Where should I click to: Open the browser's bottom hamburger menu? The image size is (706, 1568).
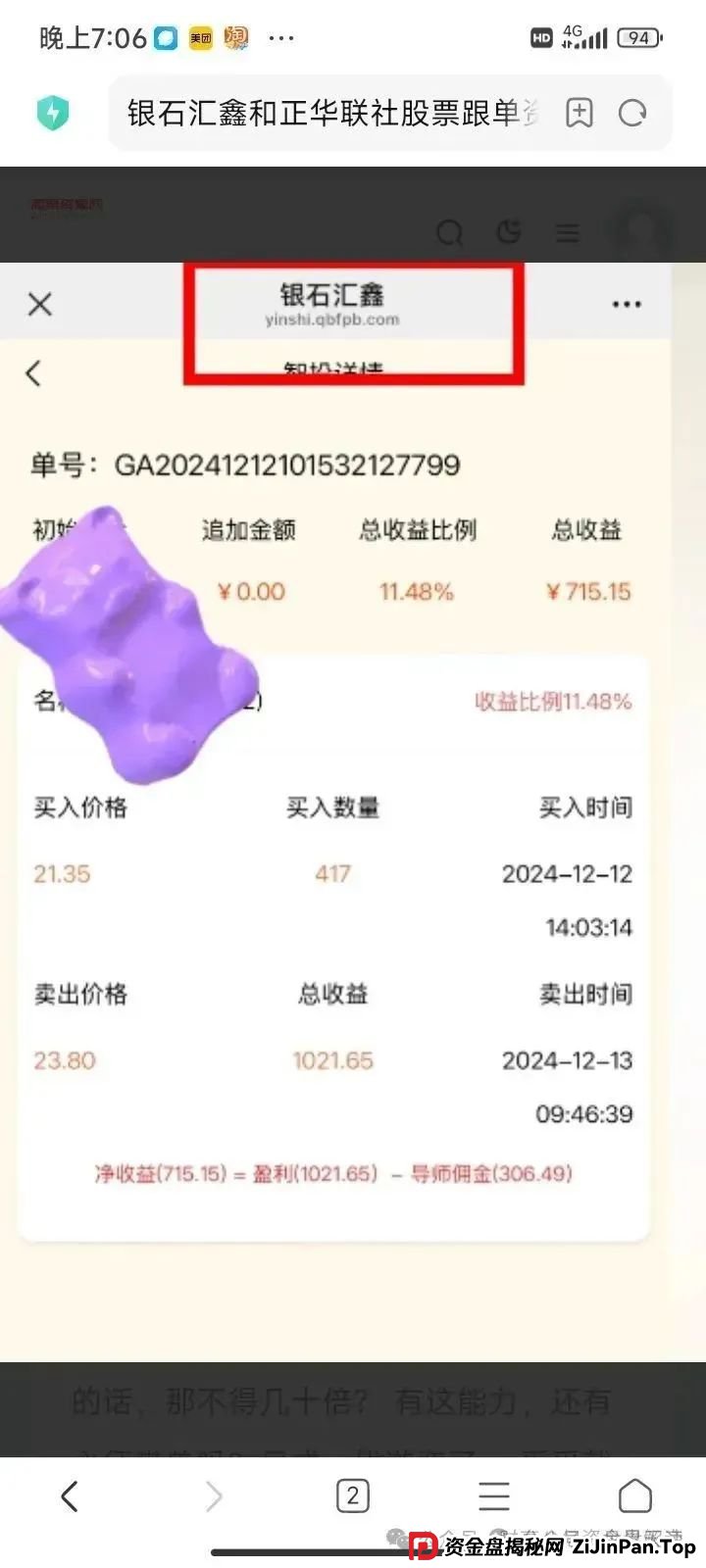(493, 1496)
